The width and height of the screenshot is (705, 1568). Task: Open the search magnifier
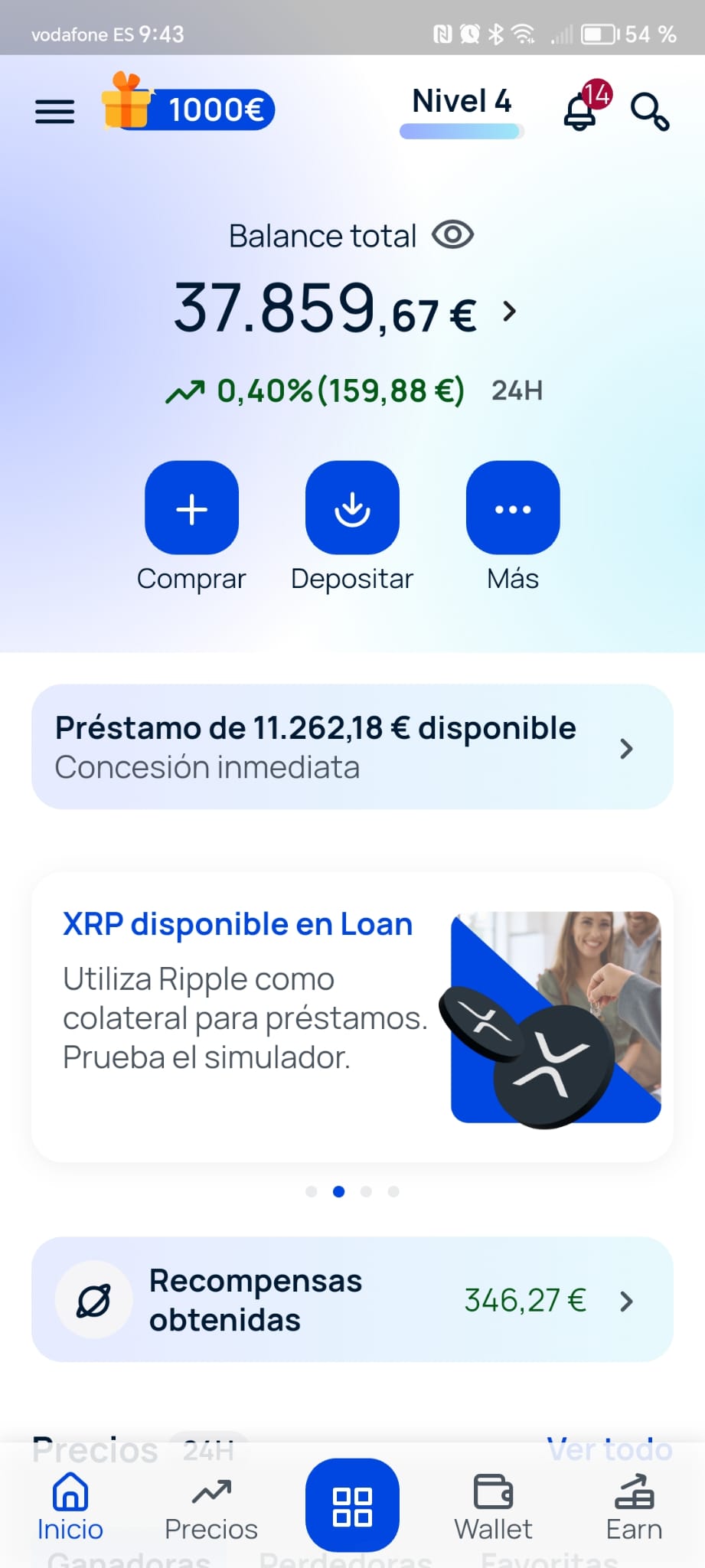pyautogui.click(x=650, y=112)
